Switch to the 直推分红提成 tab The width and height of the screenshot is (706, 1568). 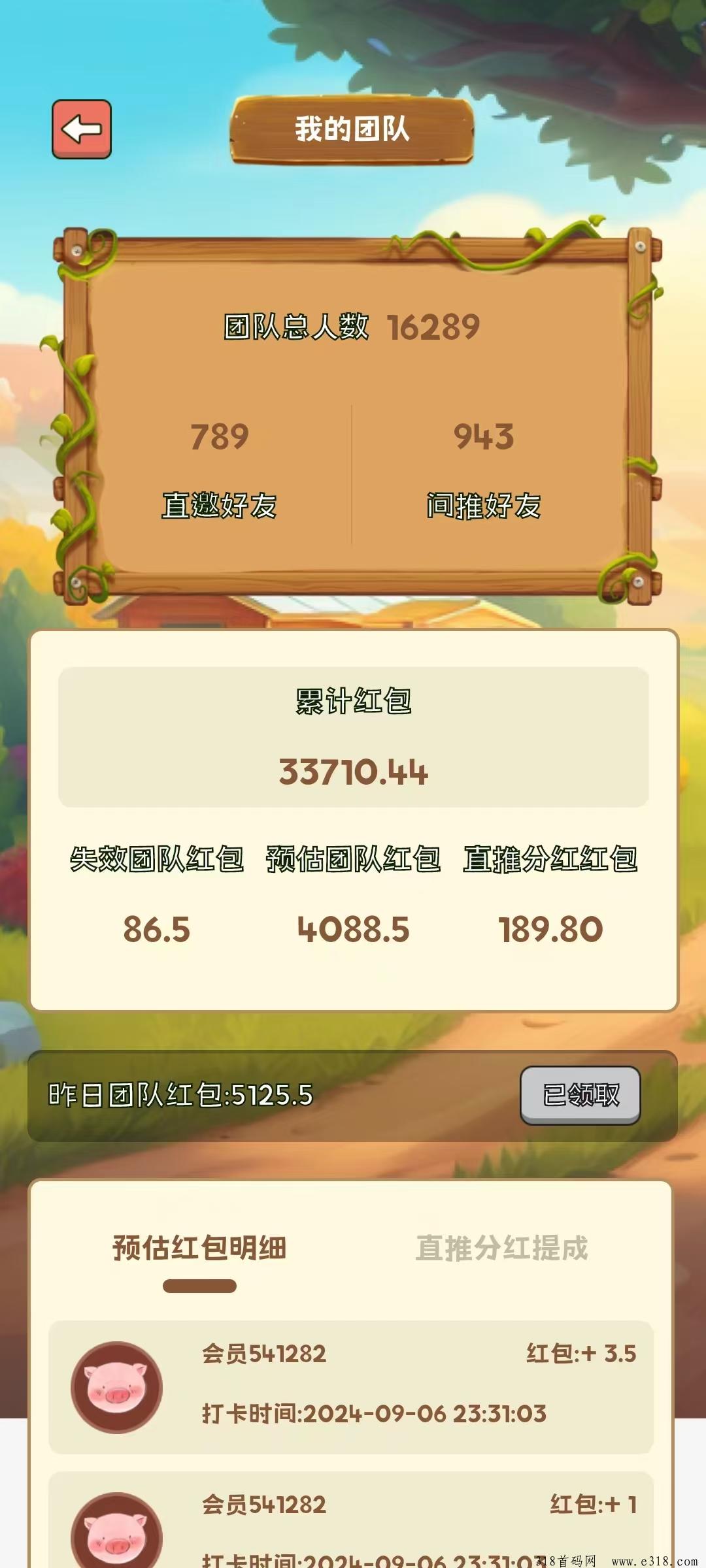coord(502,1248)
